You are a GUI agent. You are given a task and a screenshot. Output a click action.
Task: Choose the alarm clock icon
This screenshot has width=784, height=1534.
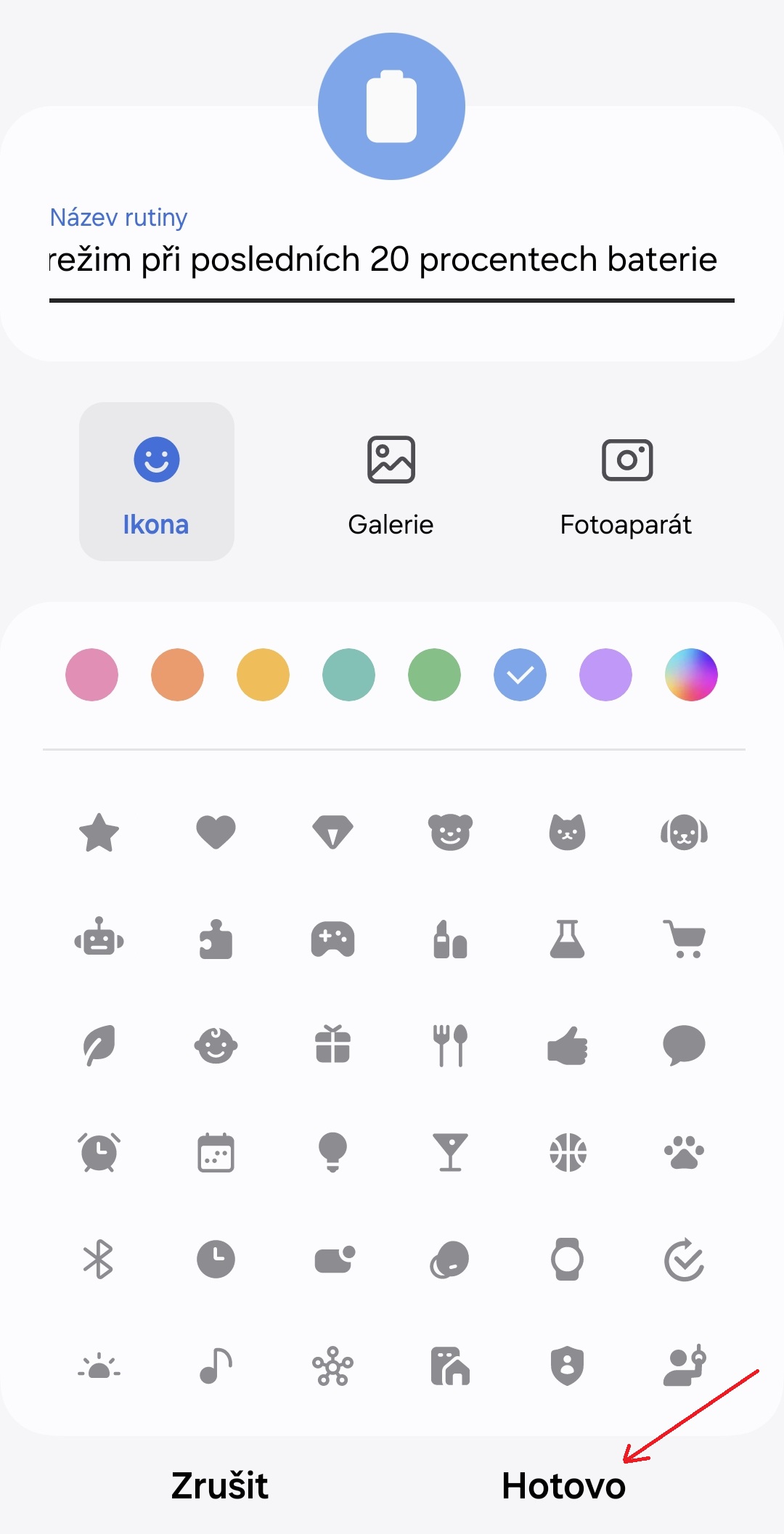coord(99,1152)
